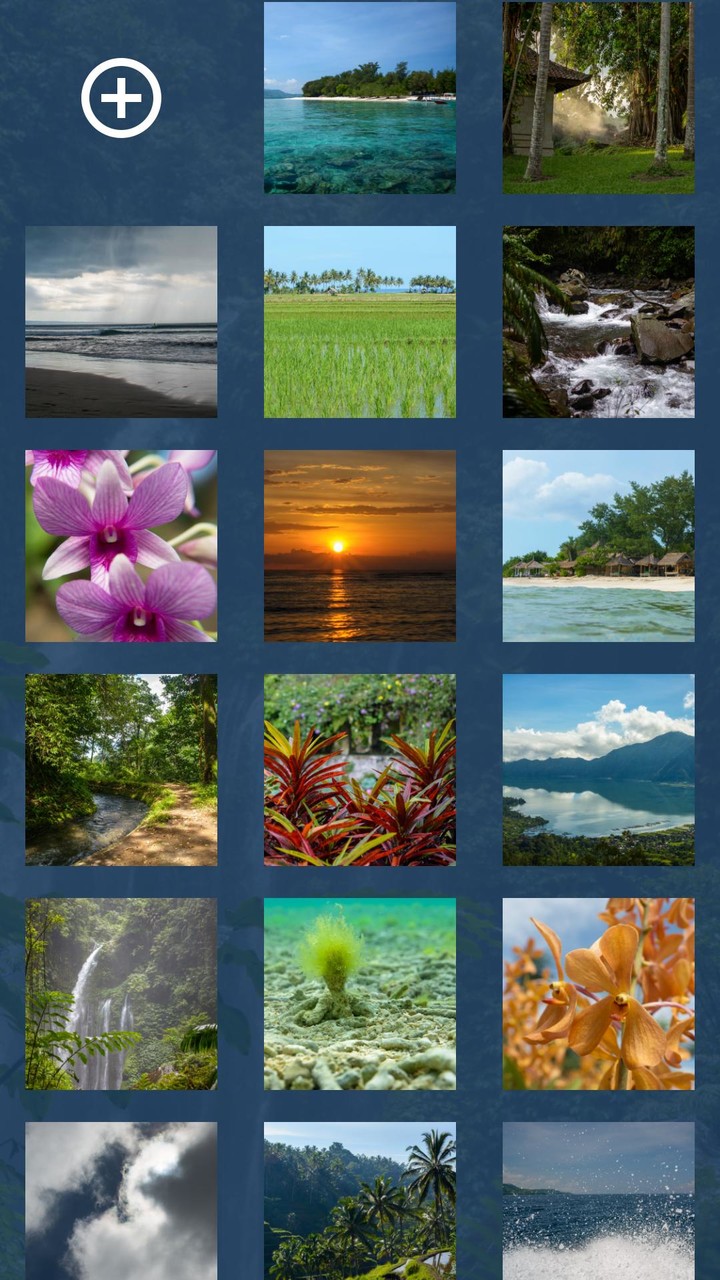Select the palm trees beside the hut photo
This screenshot has height=1280, width=720.
(597, 97)
